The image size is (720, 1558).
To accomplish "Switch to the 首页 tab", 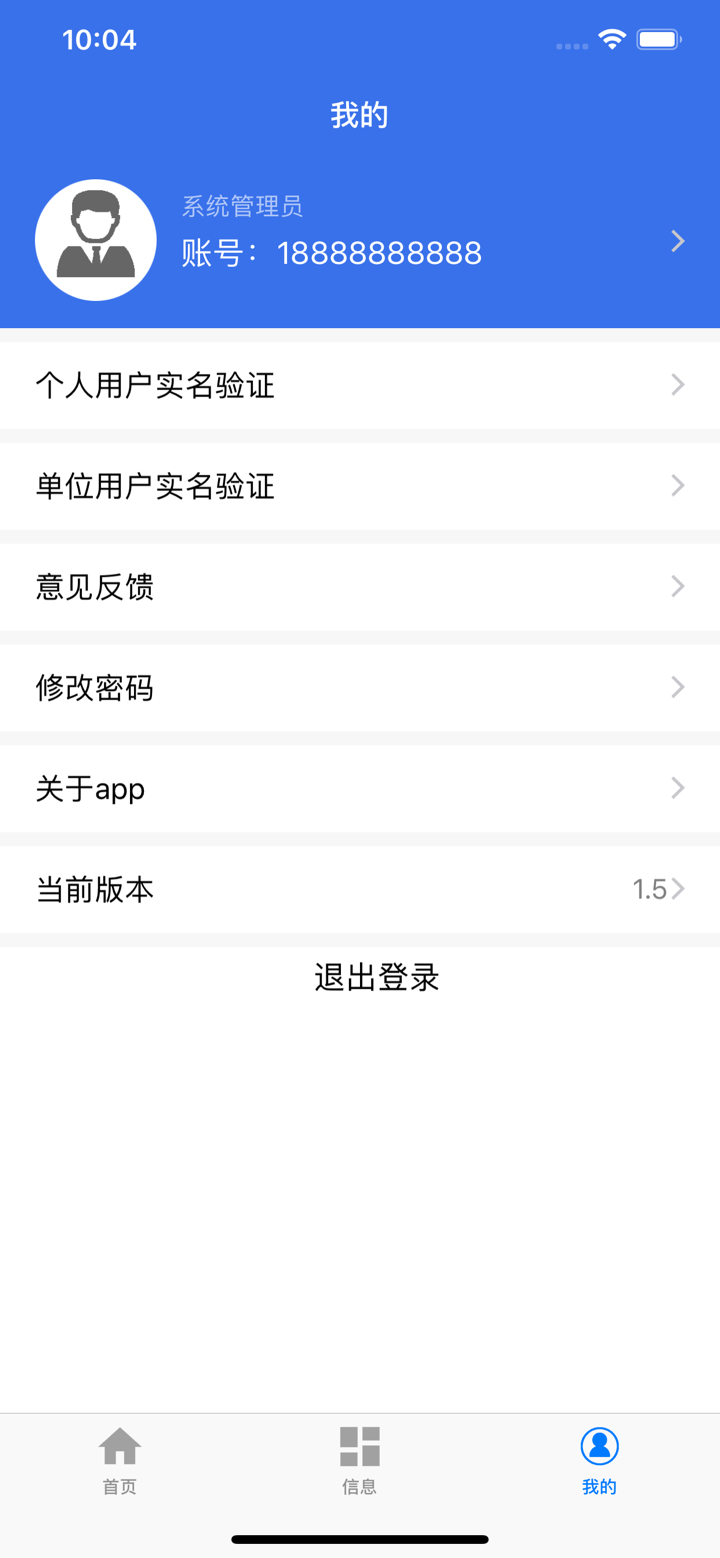I will point(119,1460).
